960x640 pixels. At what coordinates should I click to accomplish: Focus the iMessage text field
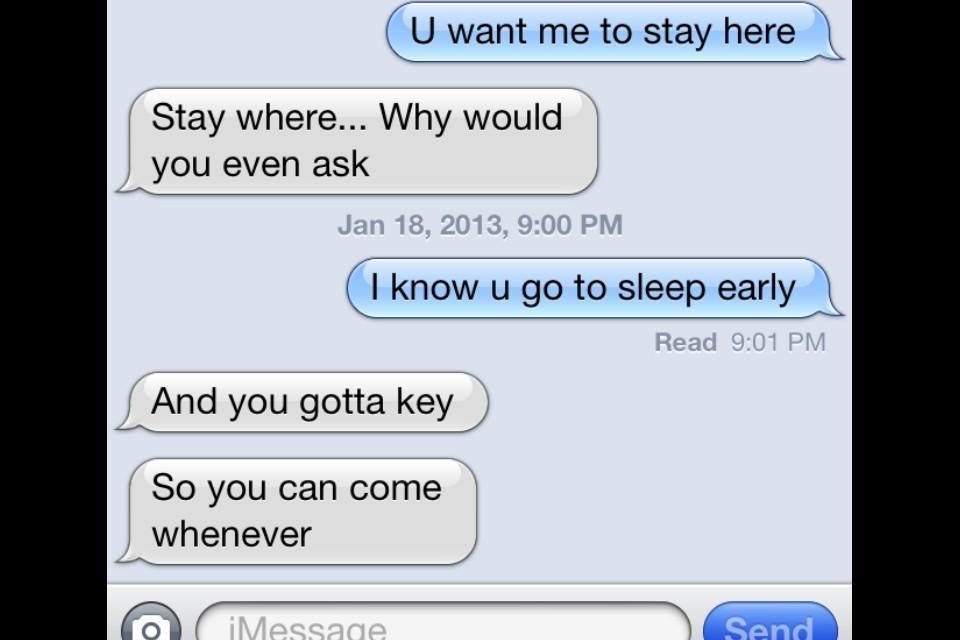click(445, 626)
